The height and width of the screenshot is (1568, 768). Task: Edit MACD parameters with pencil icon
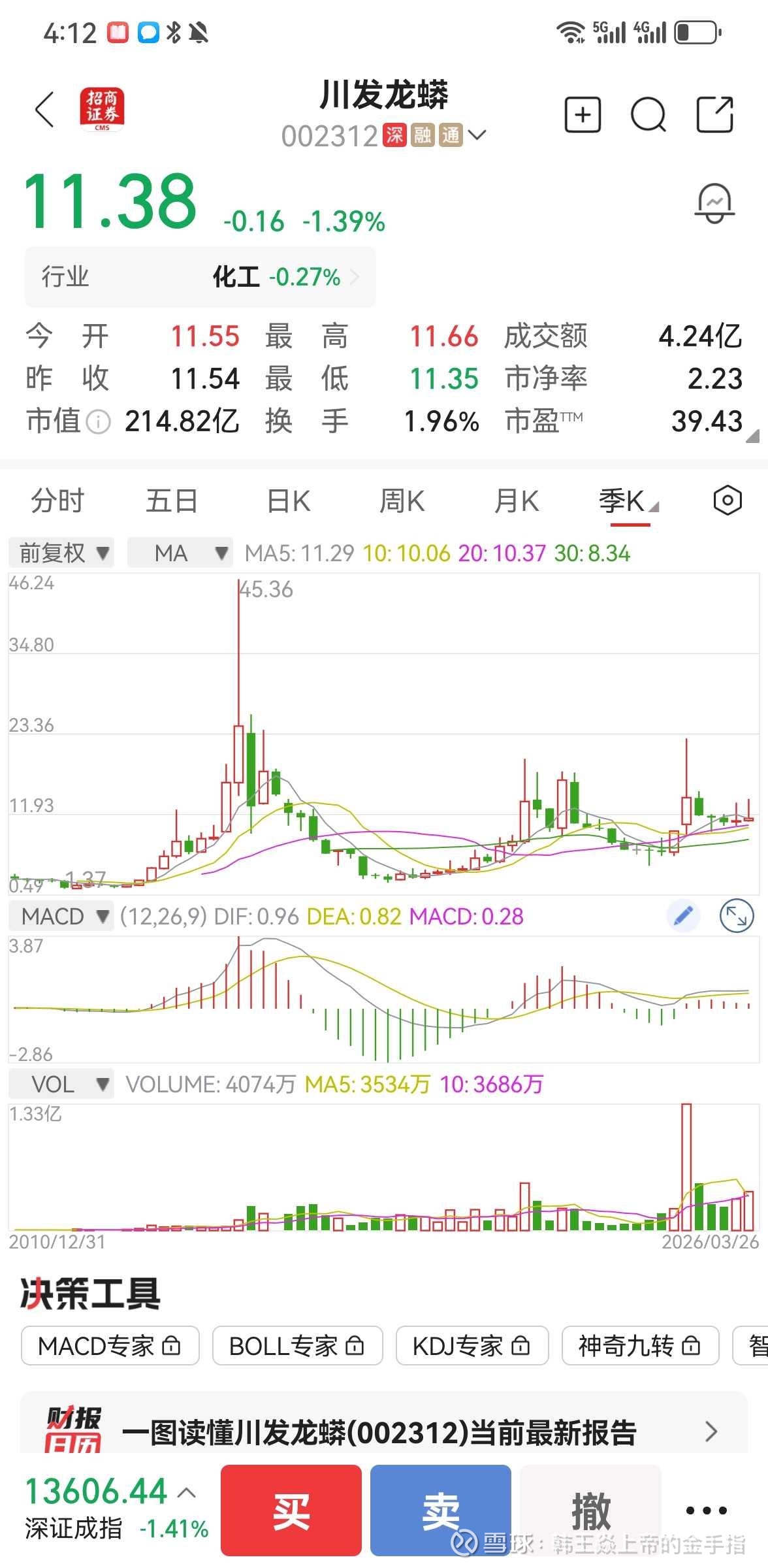click(683, 916)
